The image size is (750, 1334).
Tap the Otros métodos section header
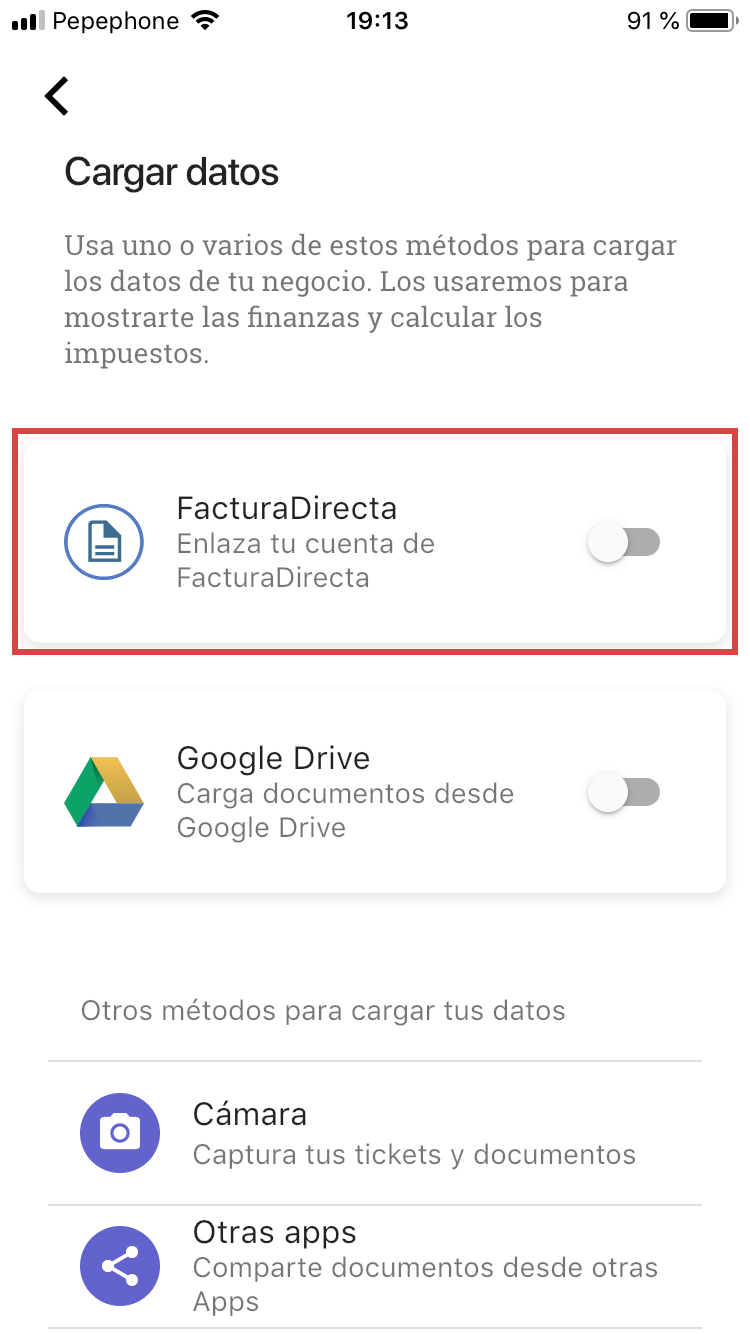(x=323, y=1010)
